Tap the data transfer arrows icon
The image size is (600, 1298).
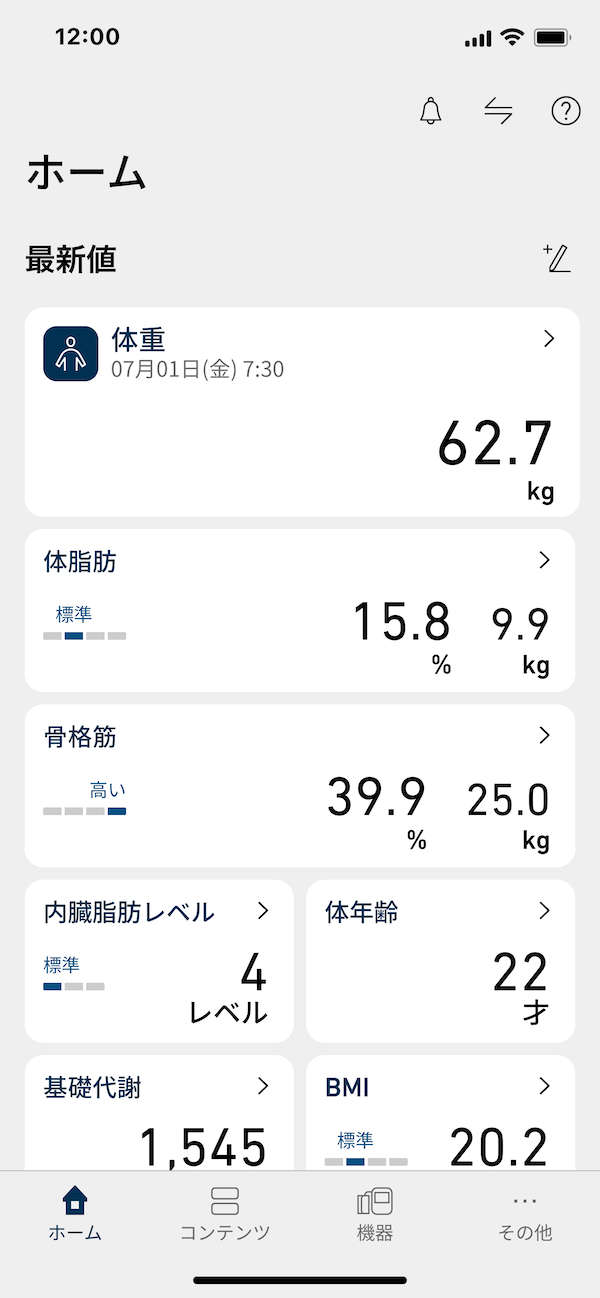coord(498,111)
